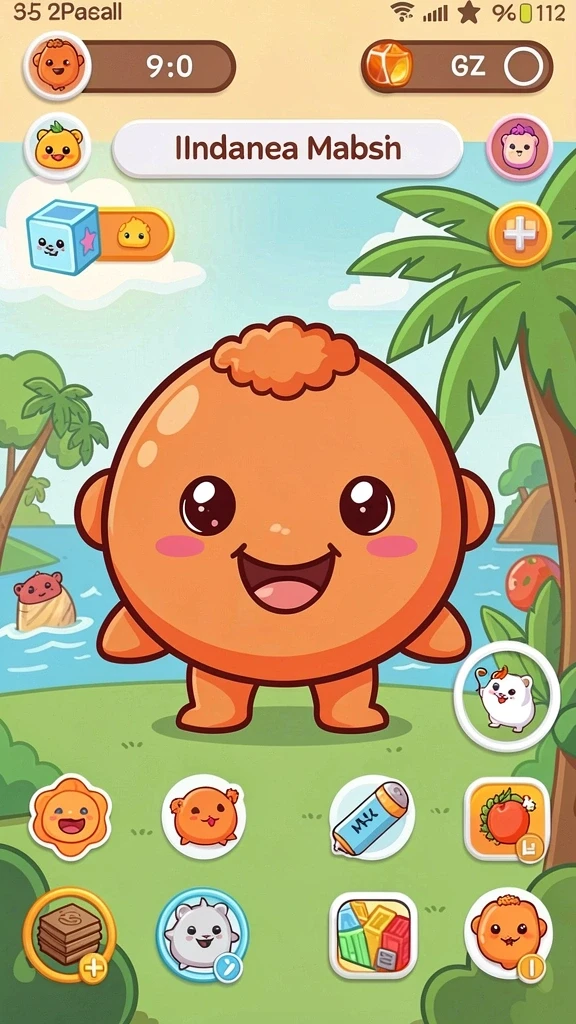Tap the orange plus button near the palm tree
This screenshot has height=1024, width=576.
[520, 234]
